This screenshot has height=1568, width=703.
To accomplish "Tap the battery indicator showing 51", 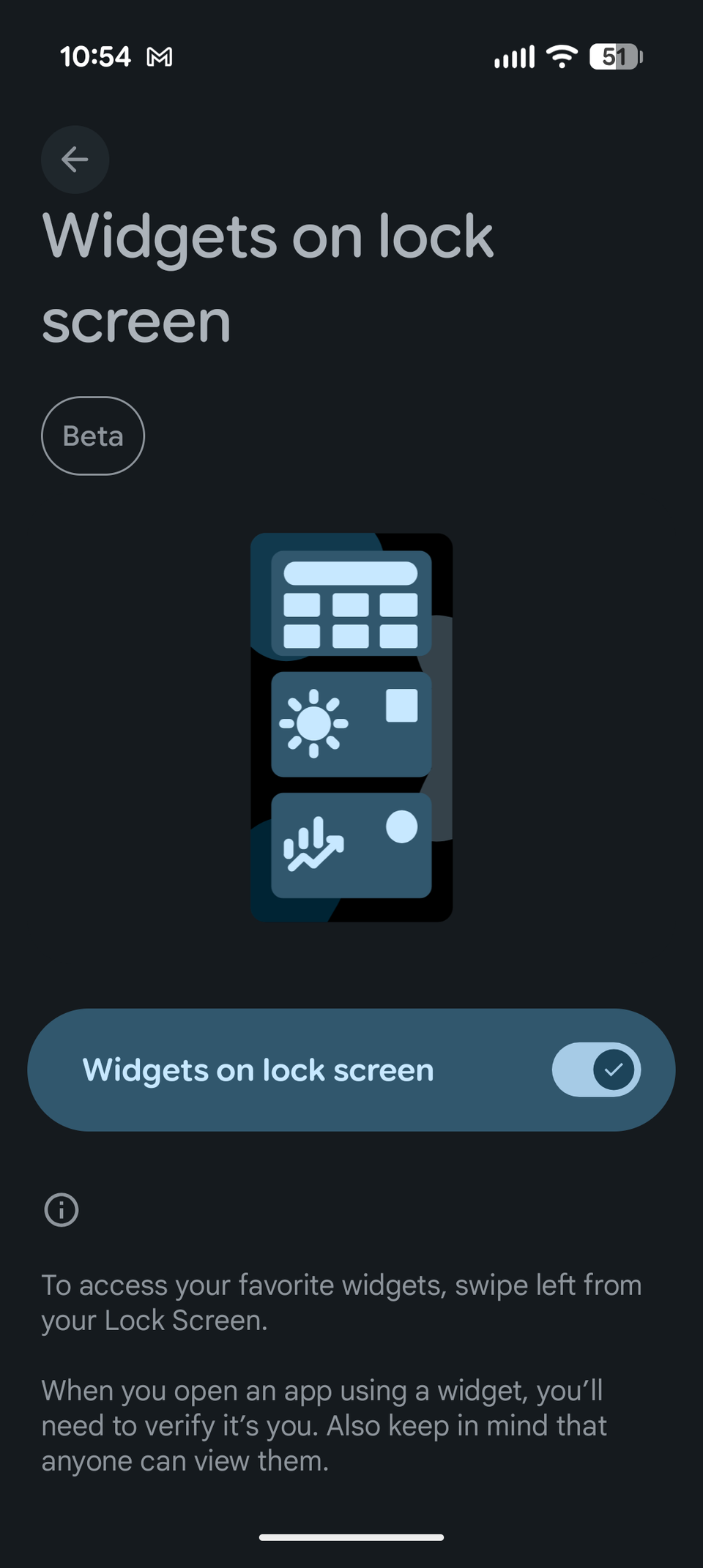I will click(x=614, y=55).
